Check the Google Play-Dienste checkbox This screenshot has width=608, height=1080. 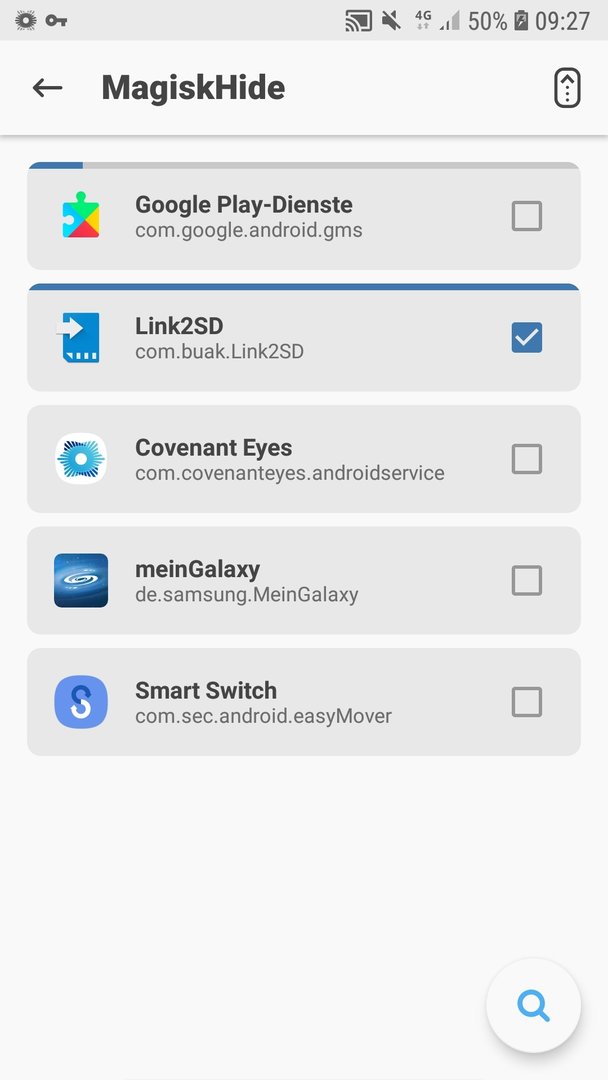526,216
